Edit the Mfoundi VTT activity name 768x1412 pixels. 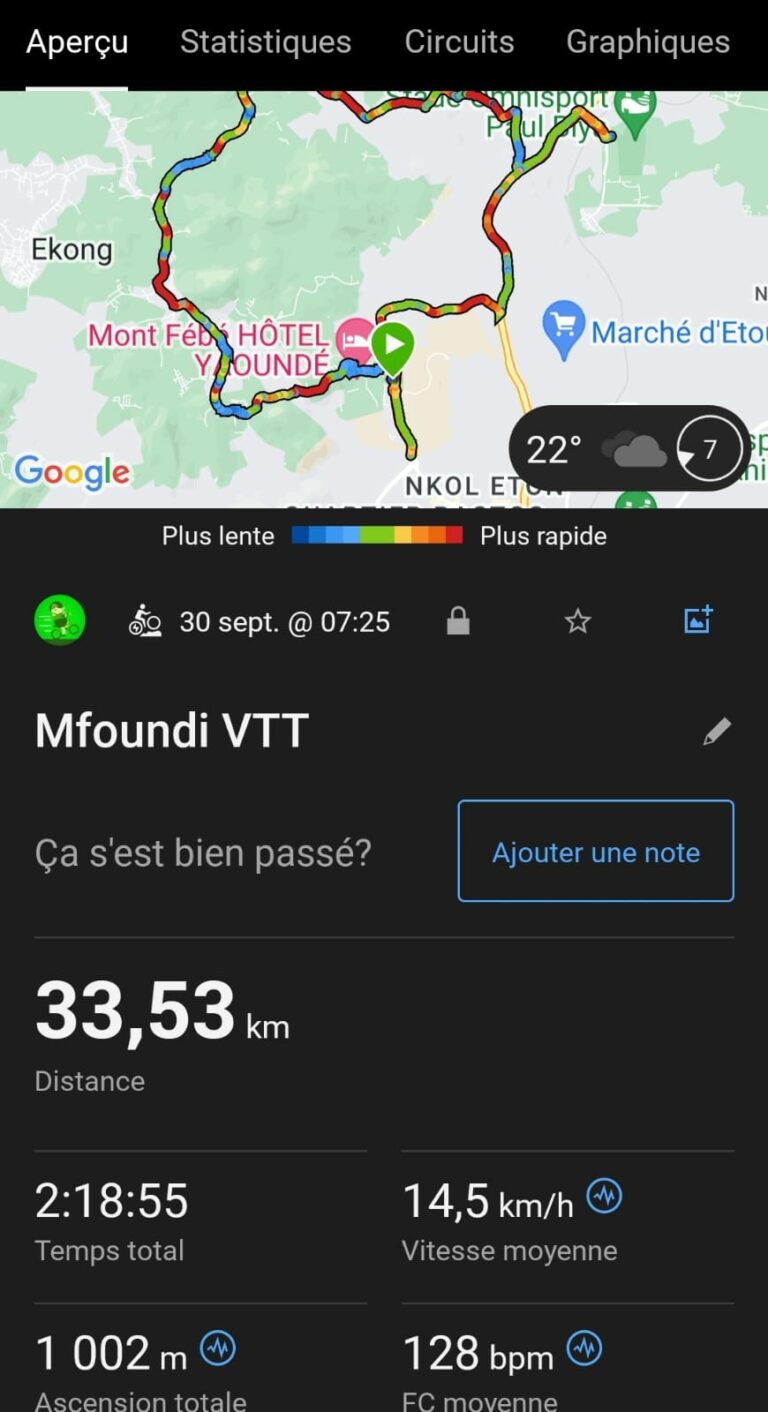point(717,732)
